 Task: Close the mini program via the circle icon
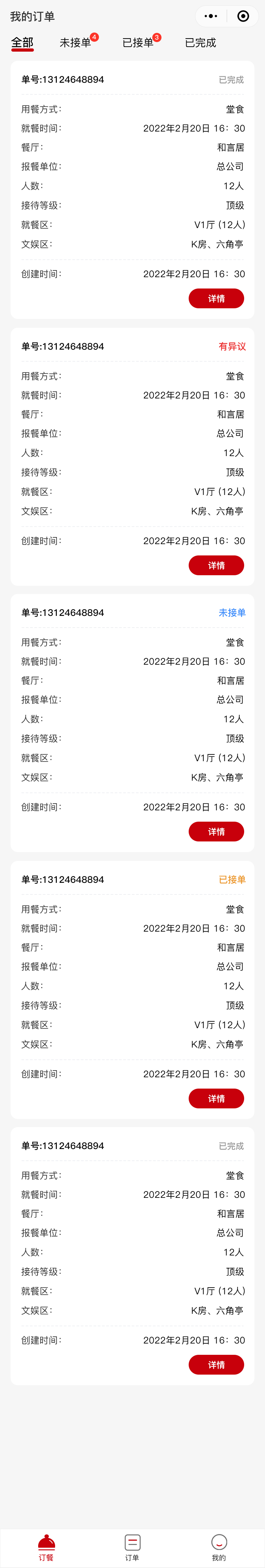point(243,16)
